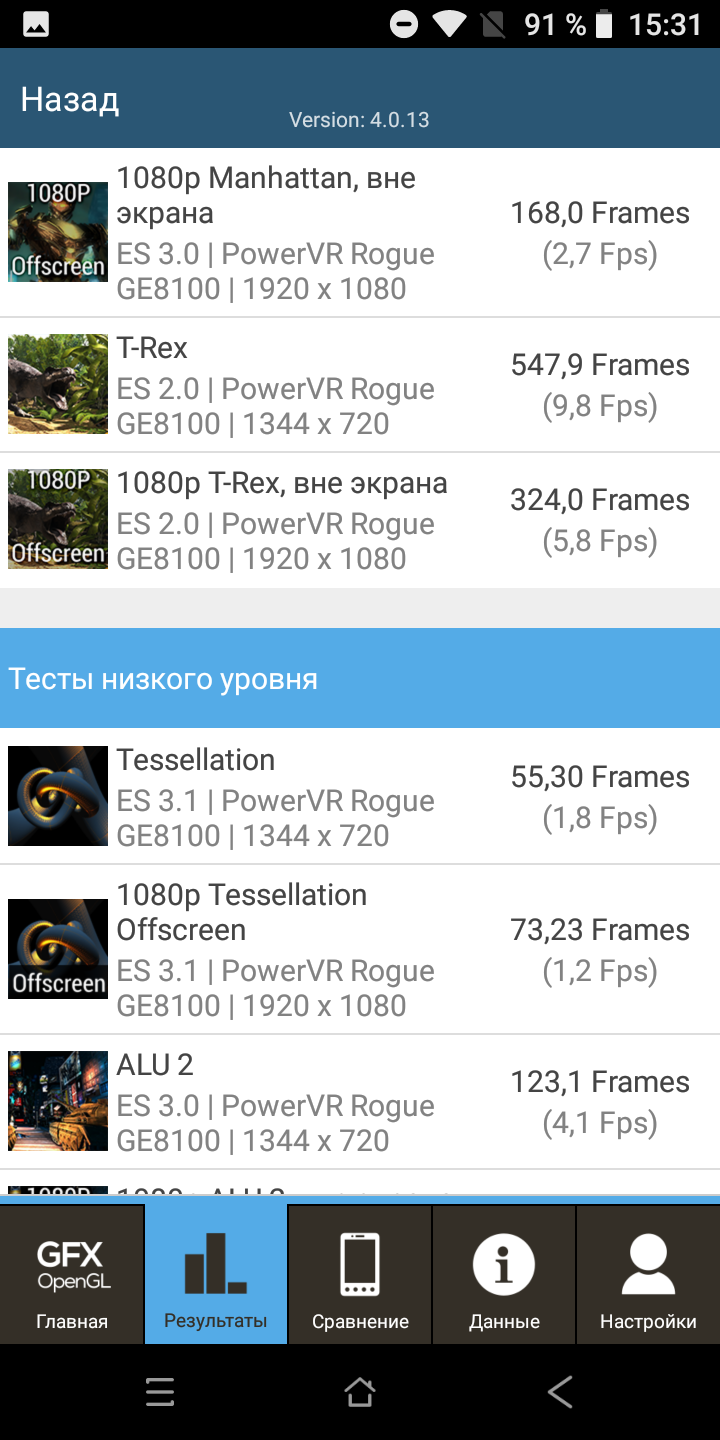The image size is (720, 1440).
Task: Open the Данные info tab
Action: (504, 1275)
